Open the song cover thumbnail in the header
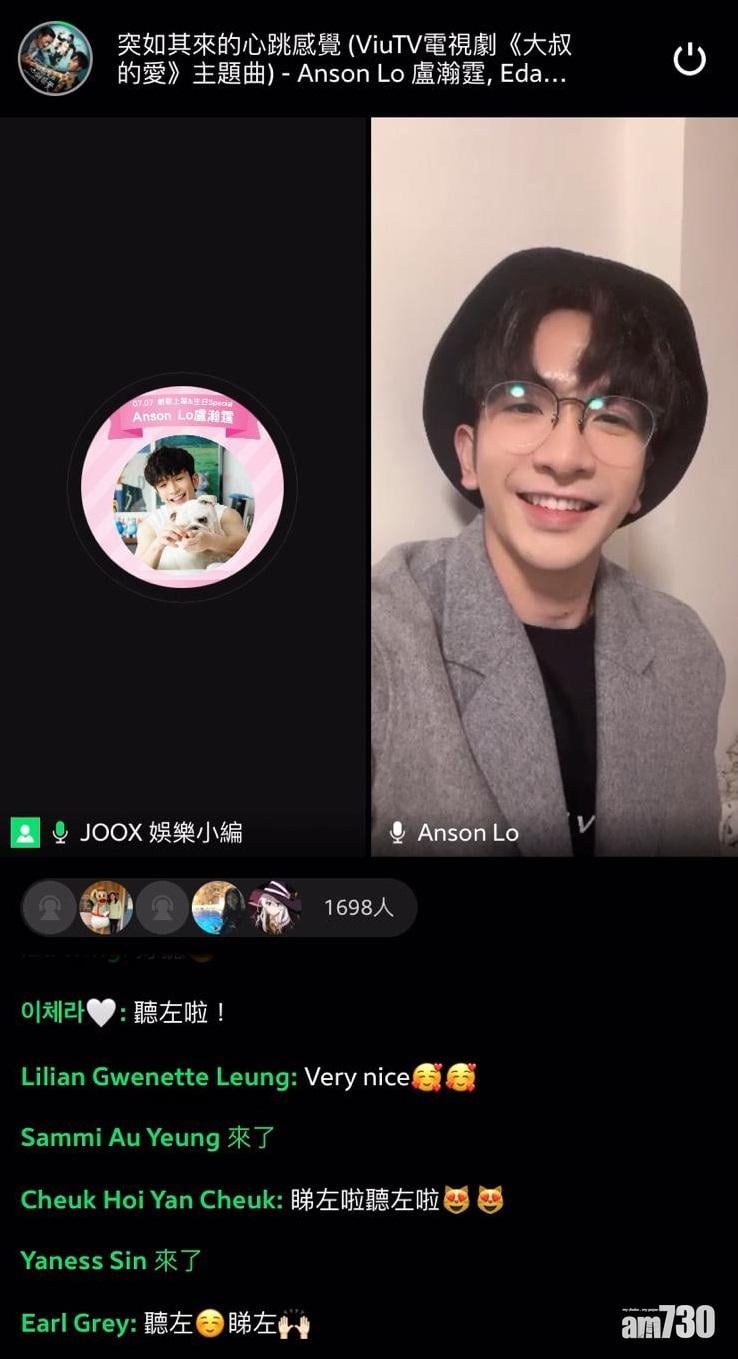This screenshot has width=738, height=1359. click(55, 59)
